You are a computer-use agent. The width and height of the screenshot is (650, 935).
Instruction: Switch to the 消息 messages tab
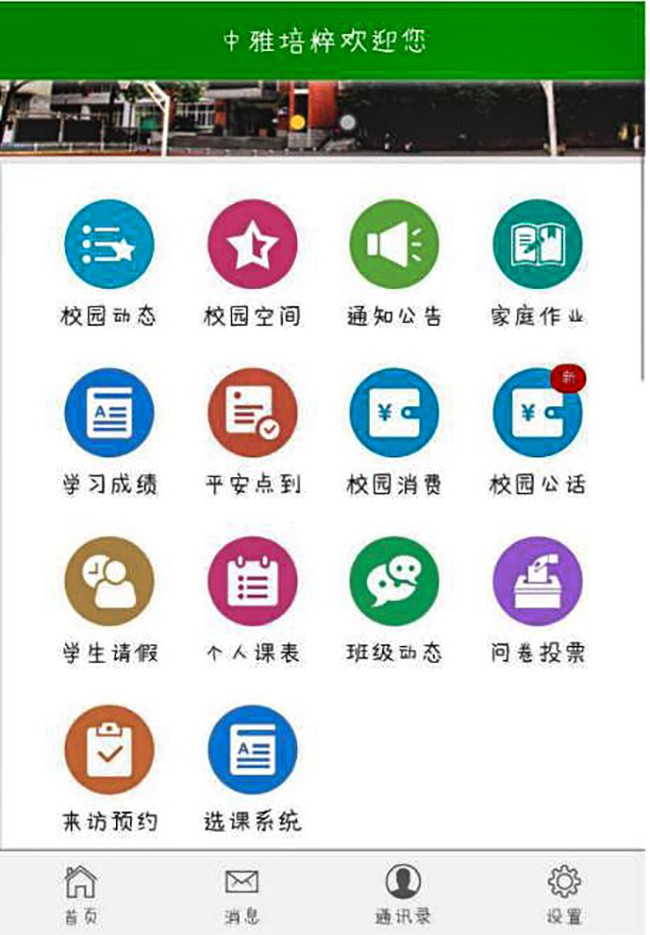242,894
